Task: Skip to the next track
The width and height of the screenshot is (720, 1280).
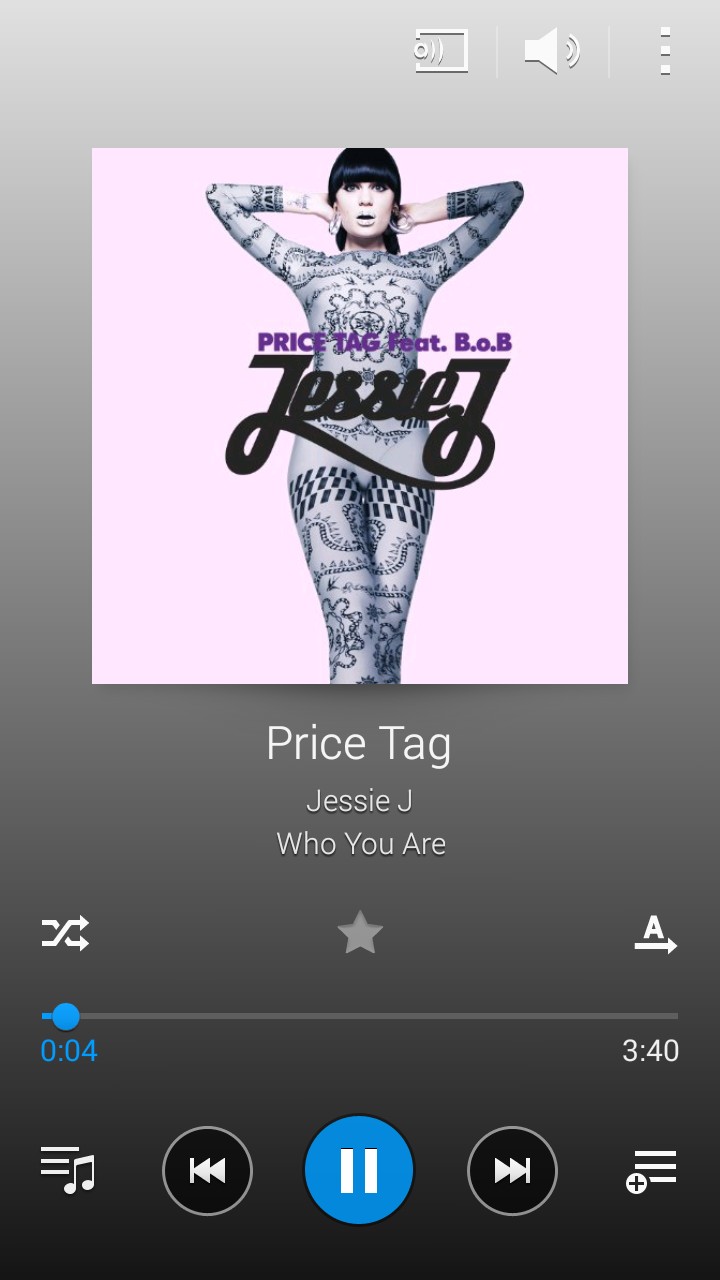Action: (512, 1170)
